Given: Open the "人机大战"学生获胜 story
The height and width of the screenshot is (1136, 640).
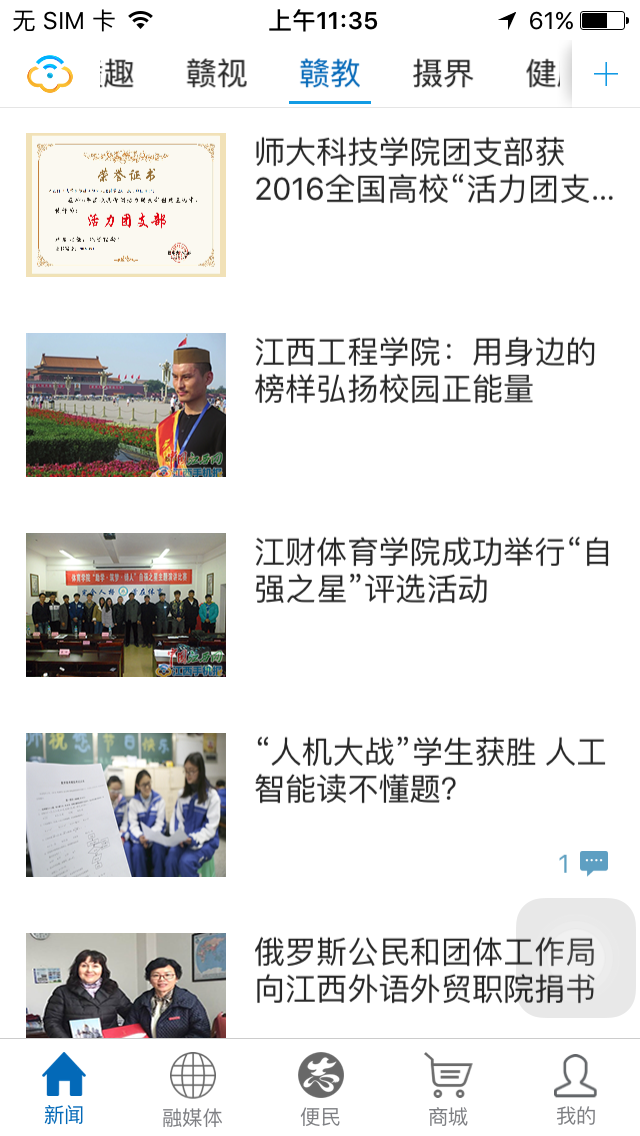Looking at the screenshot, I should click(320, 805).
